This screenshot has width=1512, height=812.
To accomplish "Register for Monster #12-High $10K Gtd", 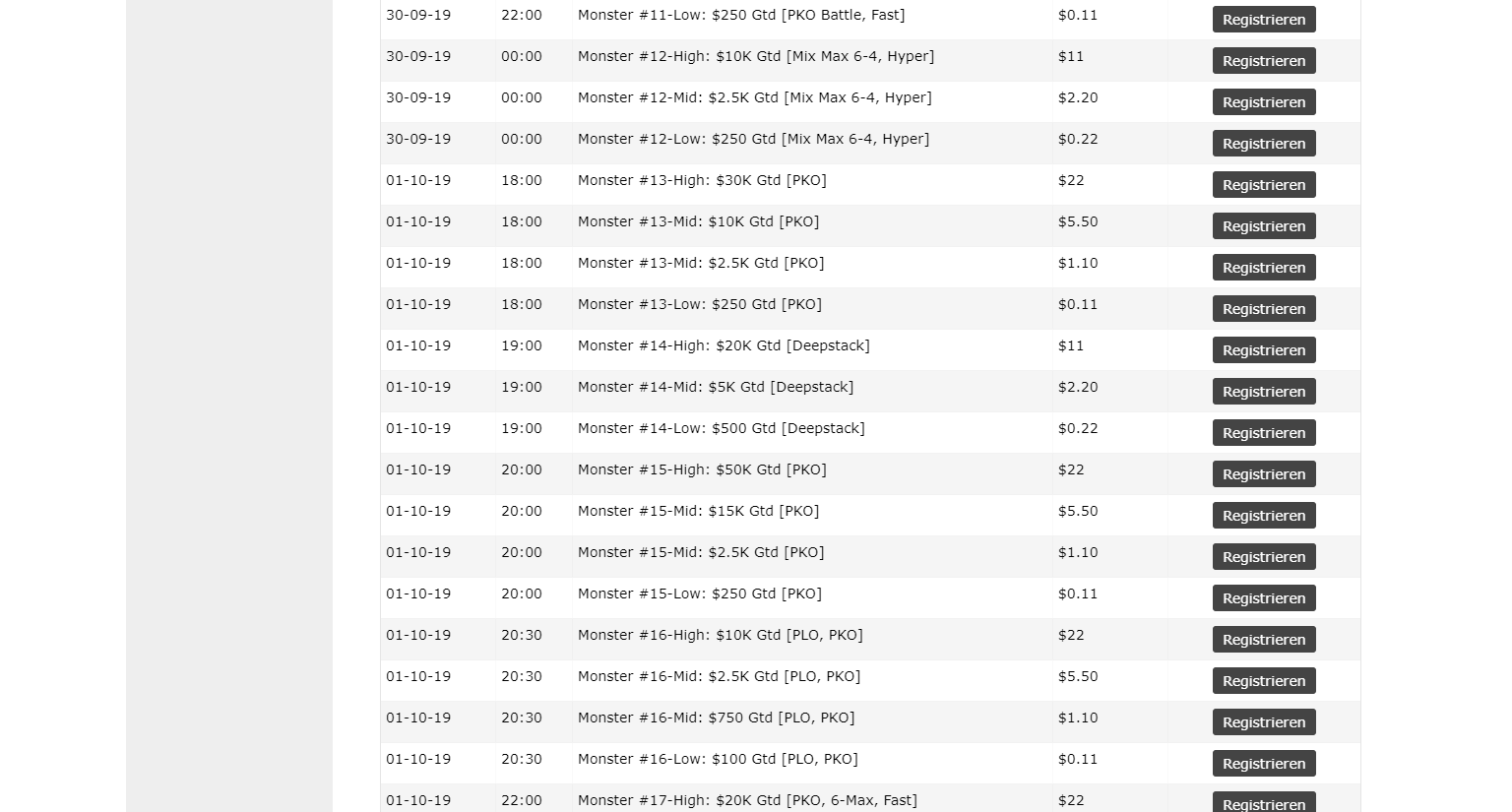I will [x=1264, y=61].
